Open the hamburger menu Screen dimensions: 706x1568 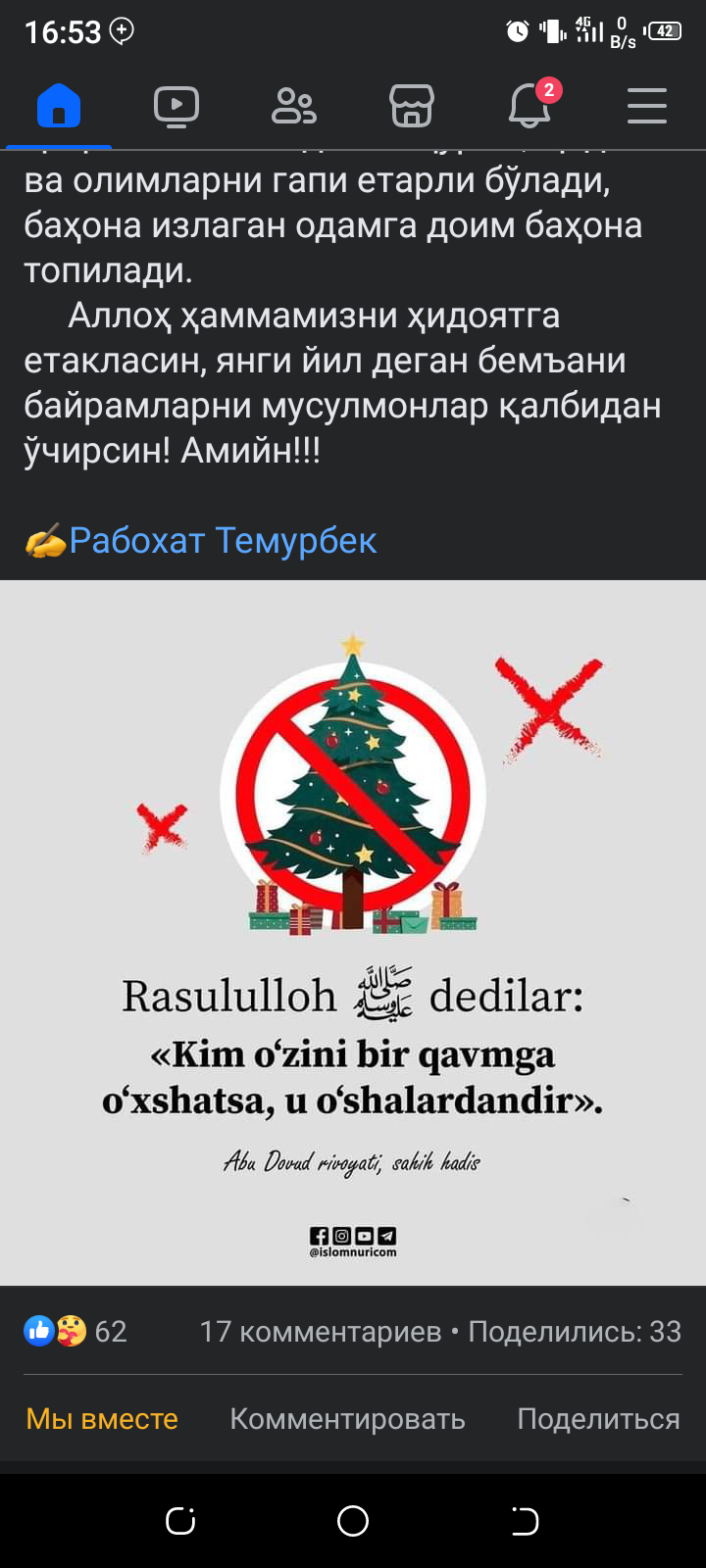coord(647,106)
